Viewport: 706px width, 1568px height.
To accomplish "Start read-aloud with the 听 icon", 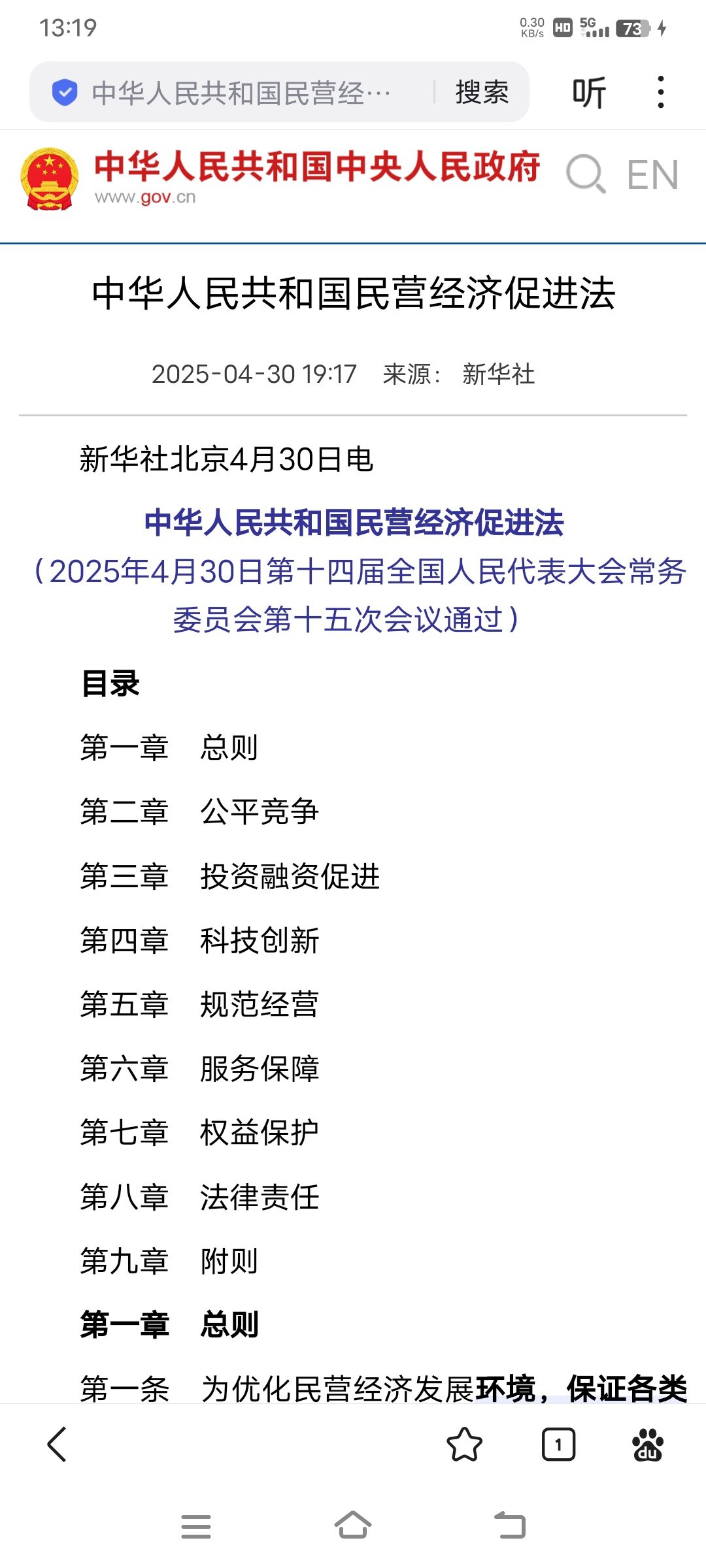I will click(589, 92).
